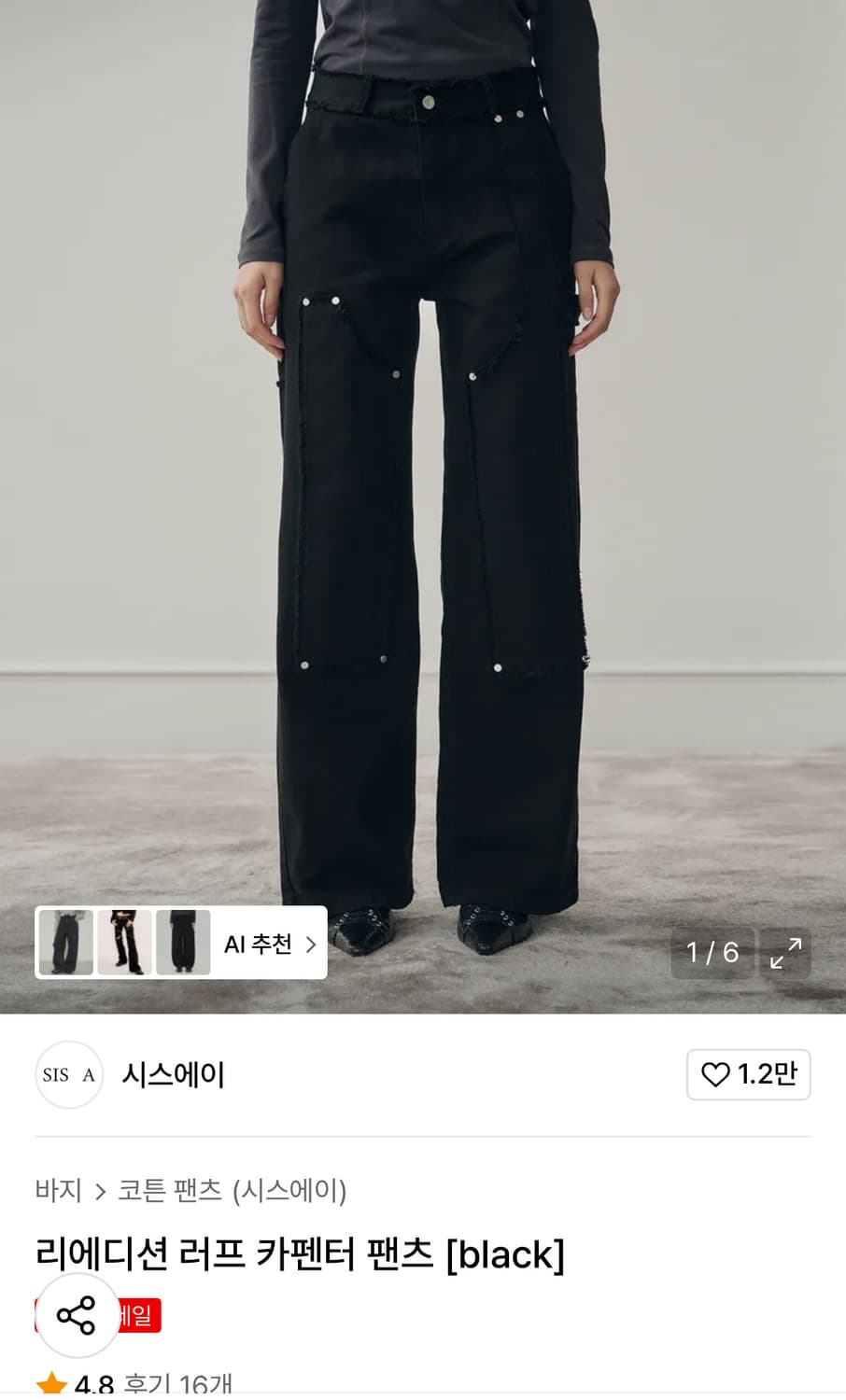Visit the 시스에이 brand store page
This screenshot has height=1400, width=846.
click(x=173, y=1075)
